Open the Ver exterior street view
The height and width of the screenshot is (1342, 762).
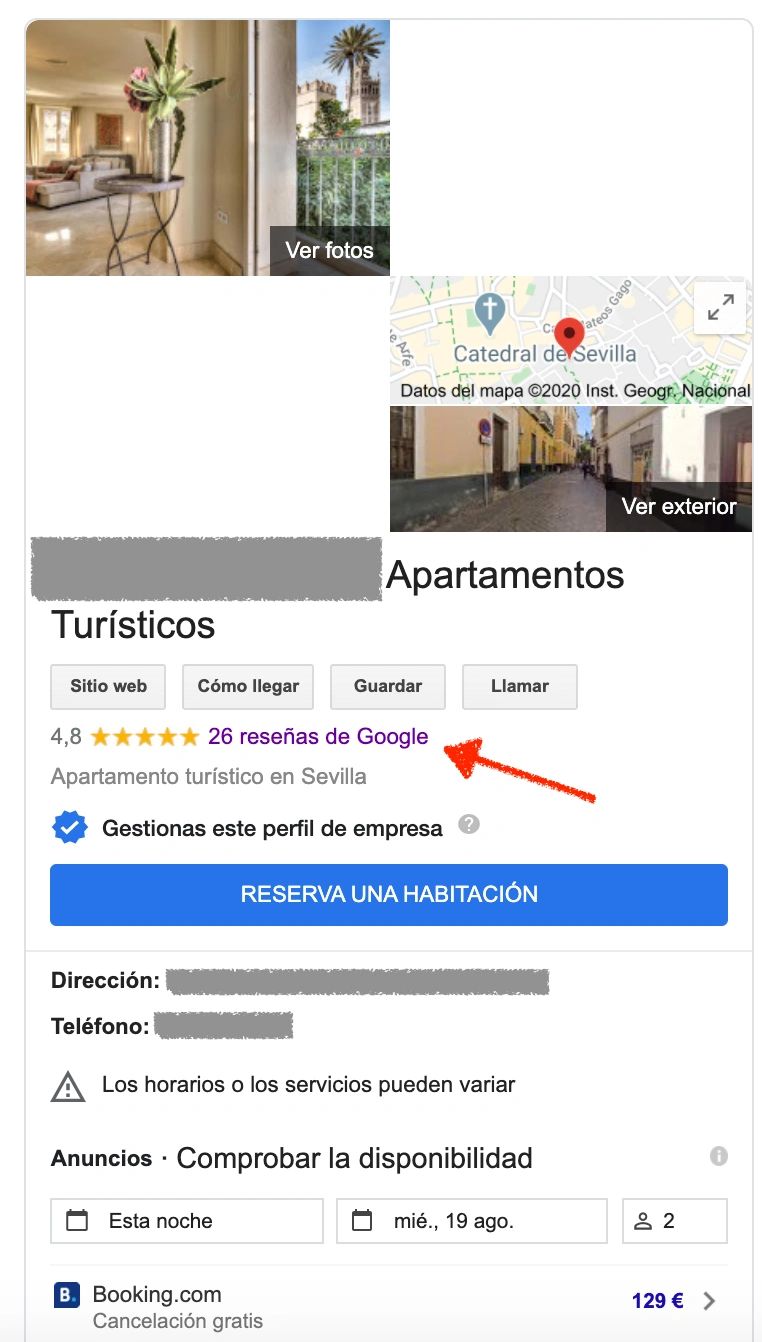pos(679,506)
